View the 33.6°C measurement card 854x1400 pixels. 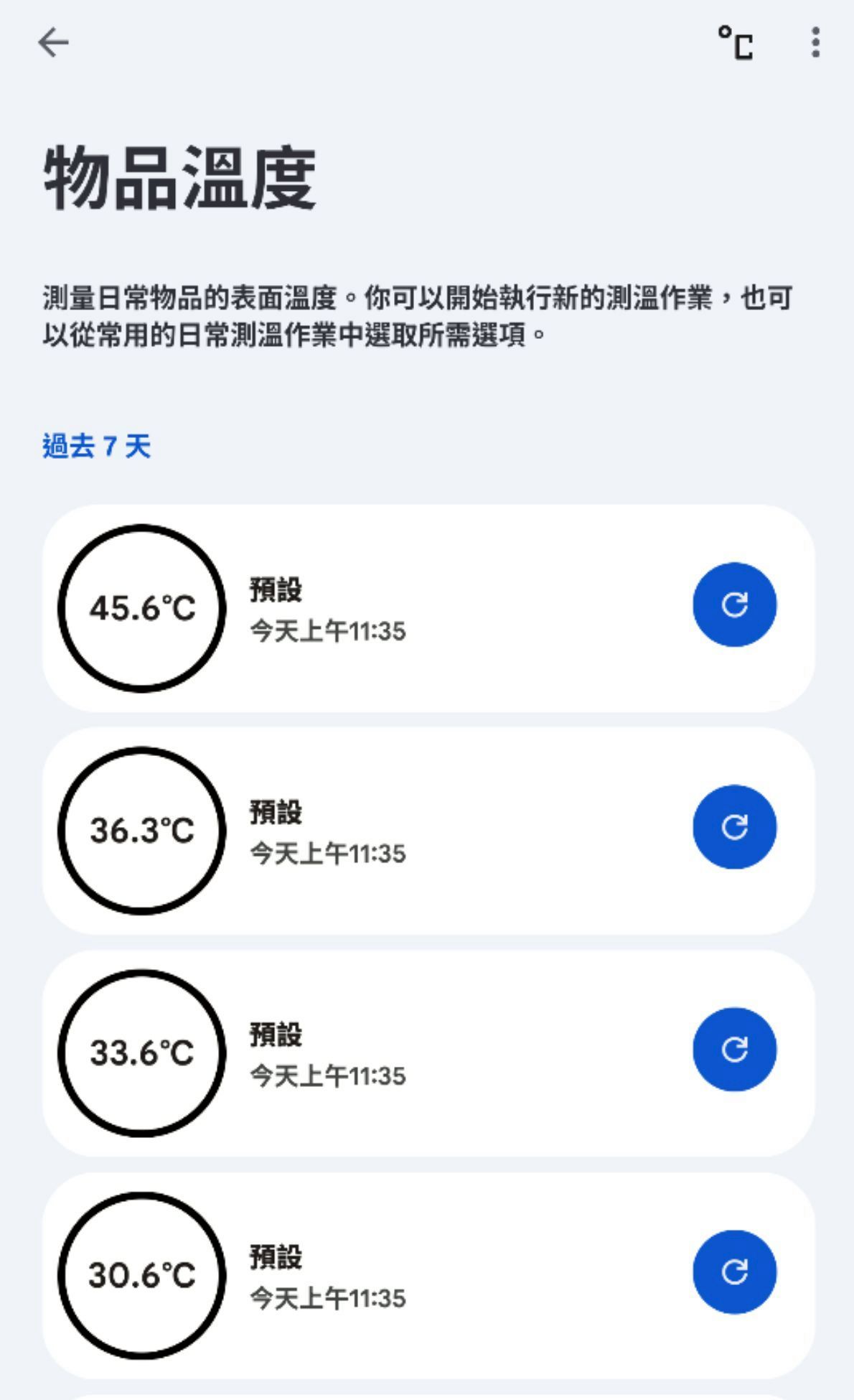pyautogui.click(x=431, y=1054)
